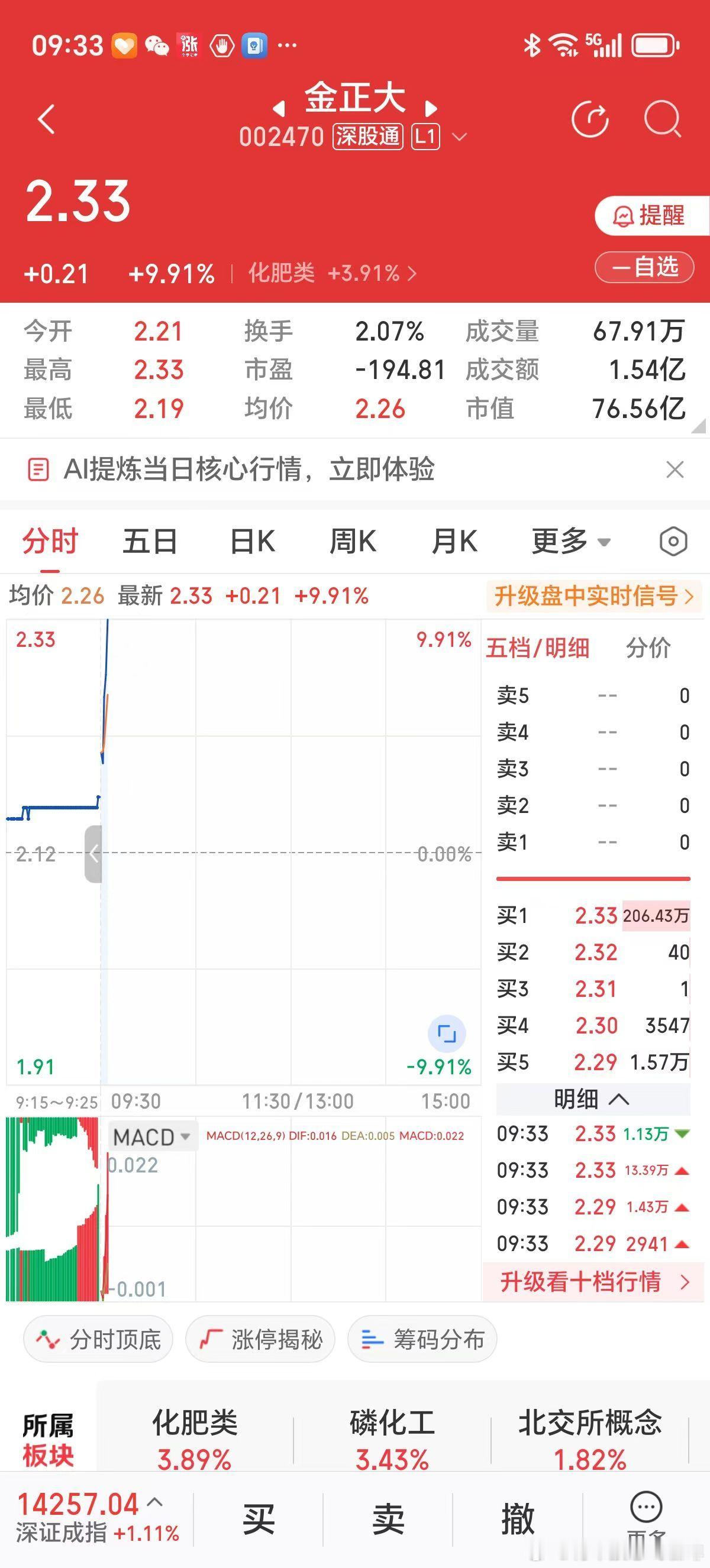
Task: Tap the back arrow to exit stock page
Action: pos(46,119)
